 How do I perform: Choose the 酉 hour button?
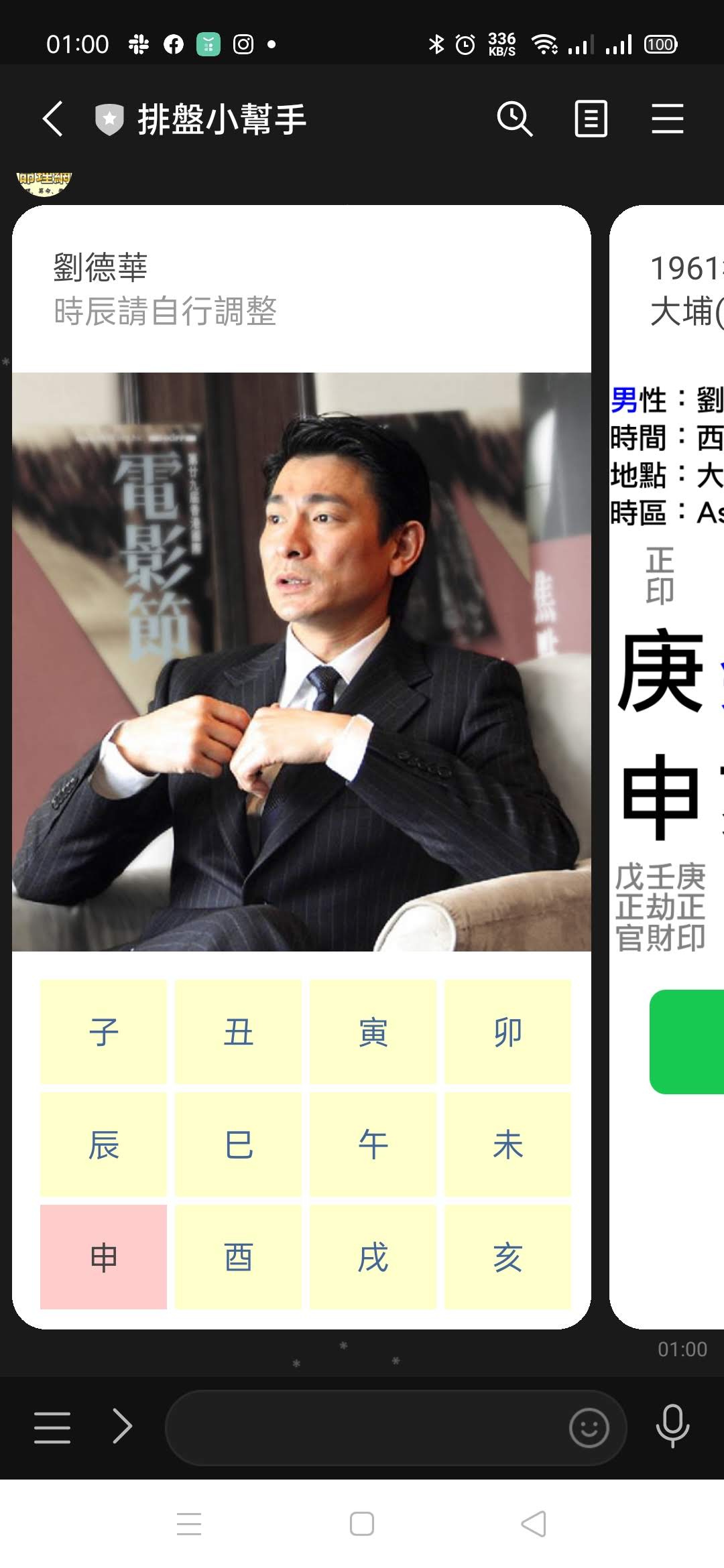(x=238, y=1256)
